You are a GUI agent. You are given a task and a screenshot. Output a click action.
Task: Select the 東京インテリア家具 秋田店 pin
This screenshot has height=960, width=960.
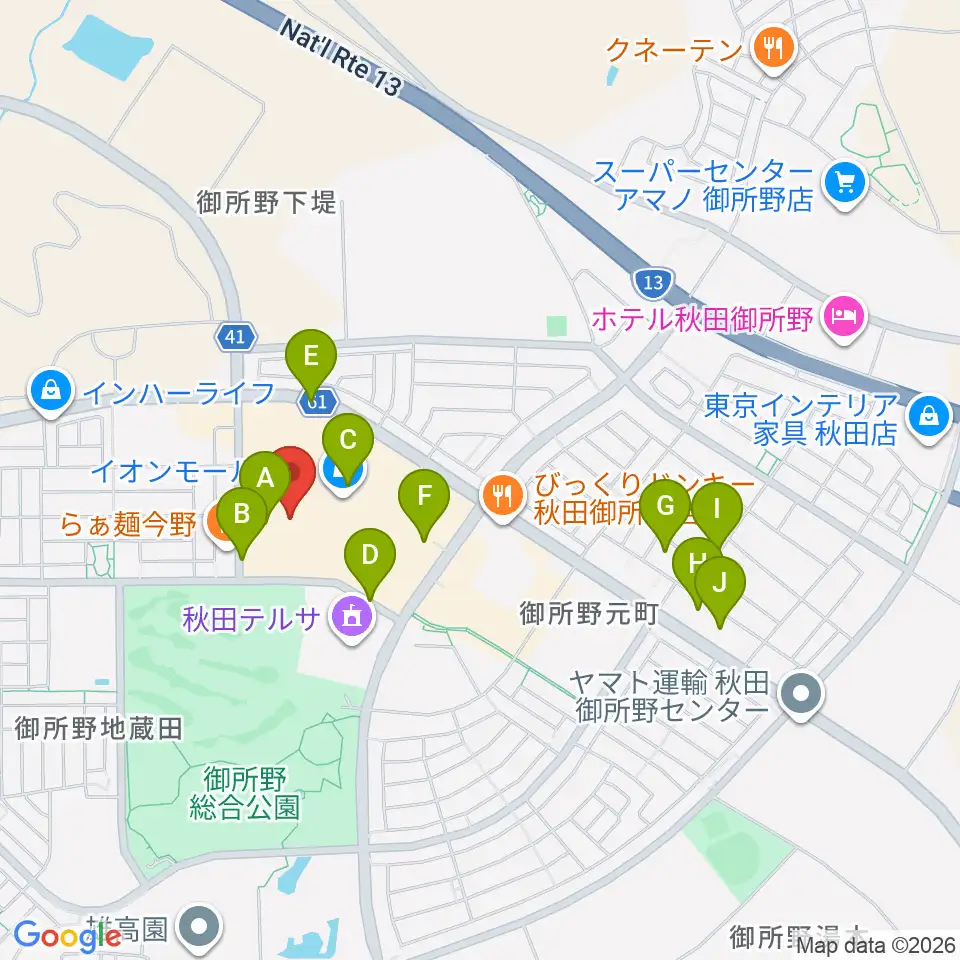(929, 418)
